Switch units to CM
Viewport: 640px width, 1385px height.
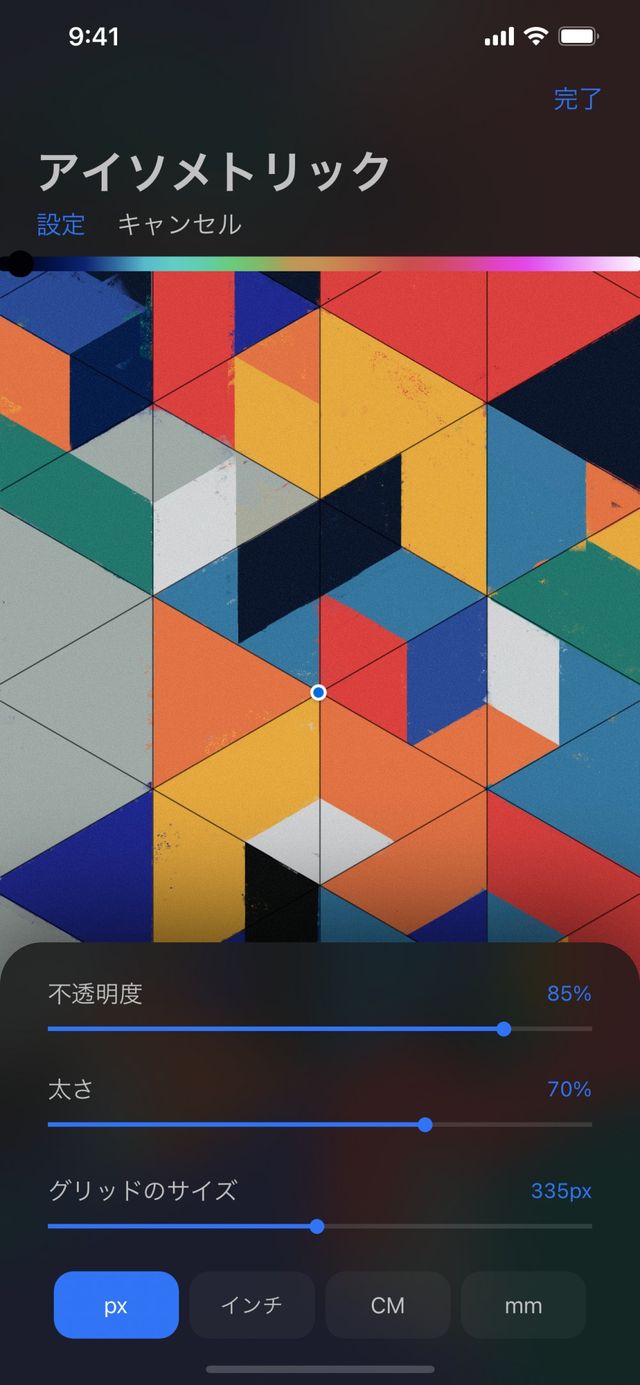click(x=388, y=1305)
